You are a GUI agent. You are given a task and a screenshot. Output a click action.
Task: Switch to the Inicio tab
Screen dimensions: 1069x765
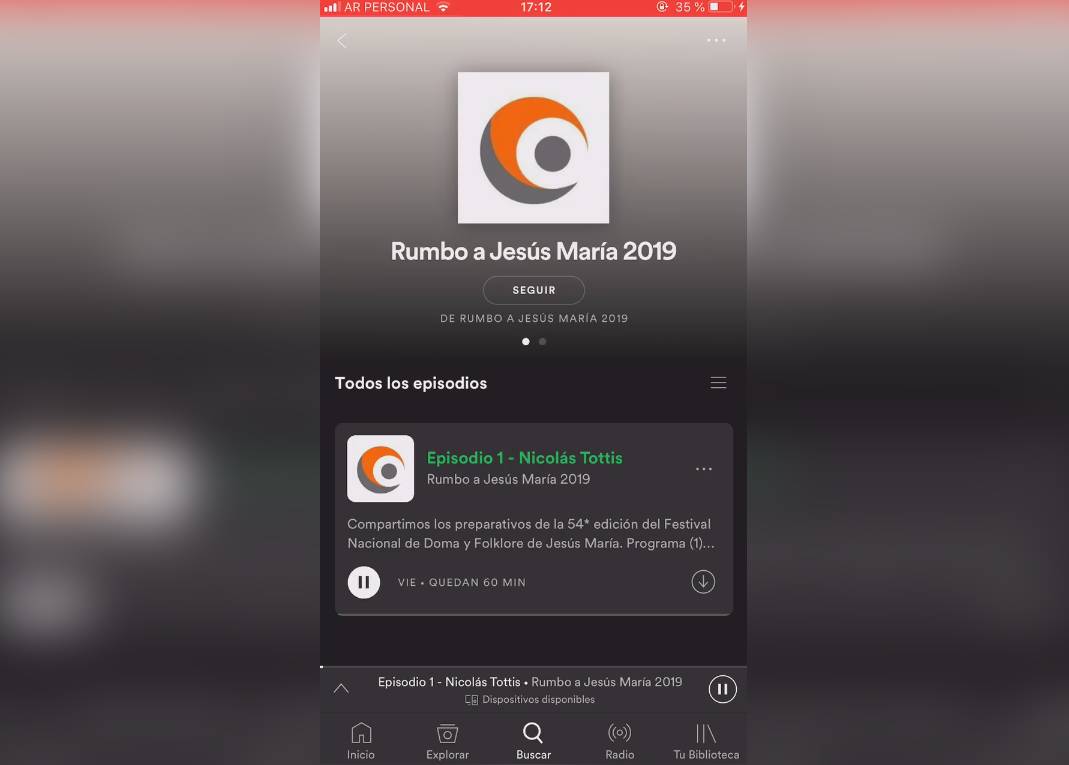point(361,741)
